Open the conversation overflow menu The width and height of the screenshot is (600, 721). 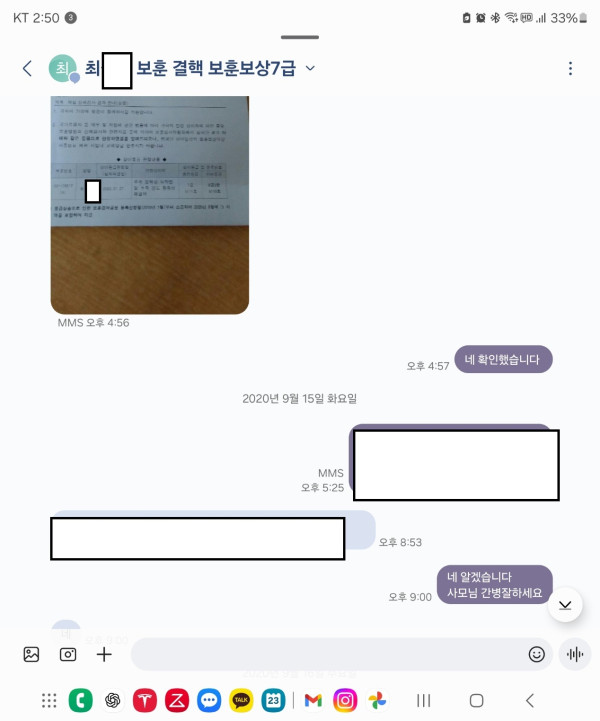click(x=570, y=68)
